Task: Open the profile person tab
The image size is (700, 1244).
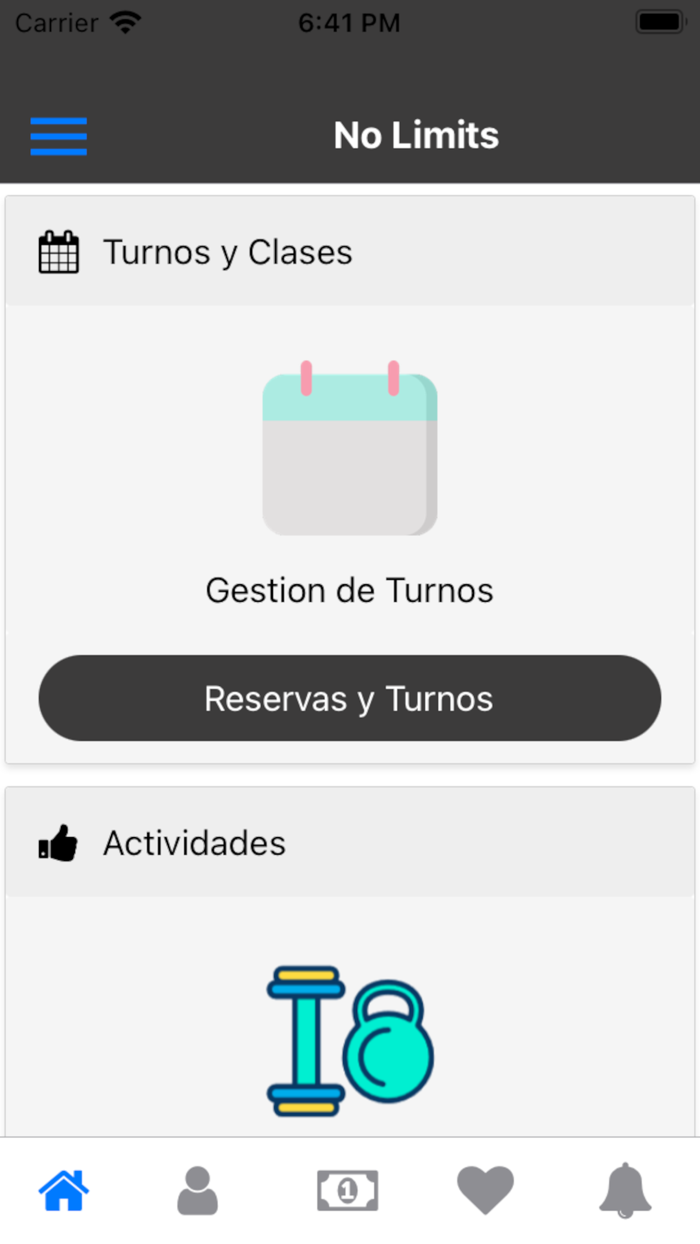Action: (197, 1190)
